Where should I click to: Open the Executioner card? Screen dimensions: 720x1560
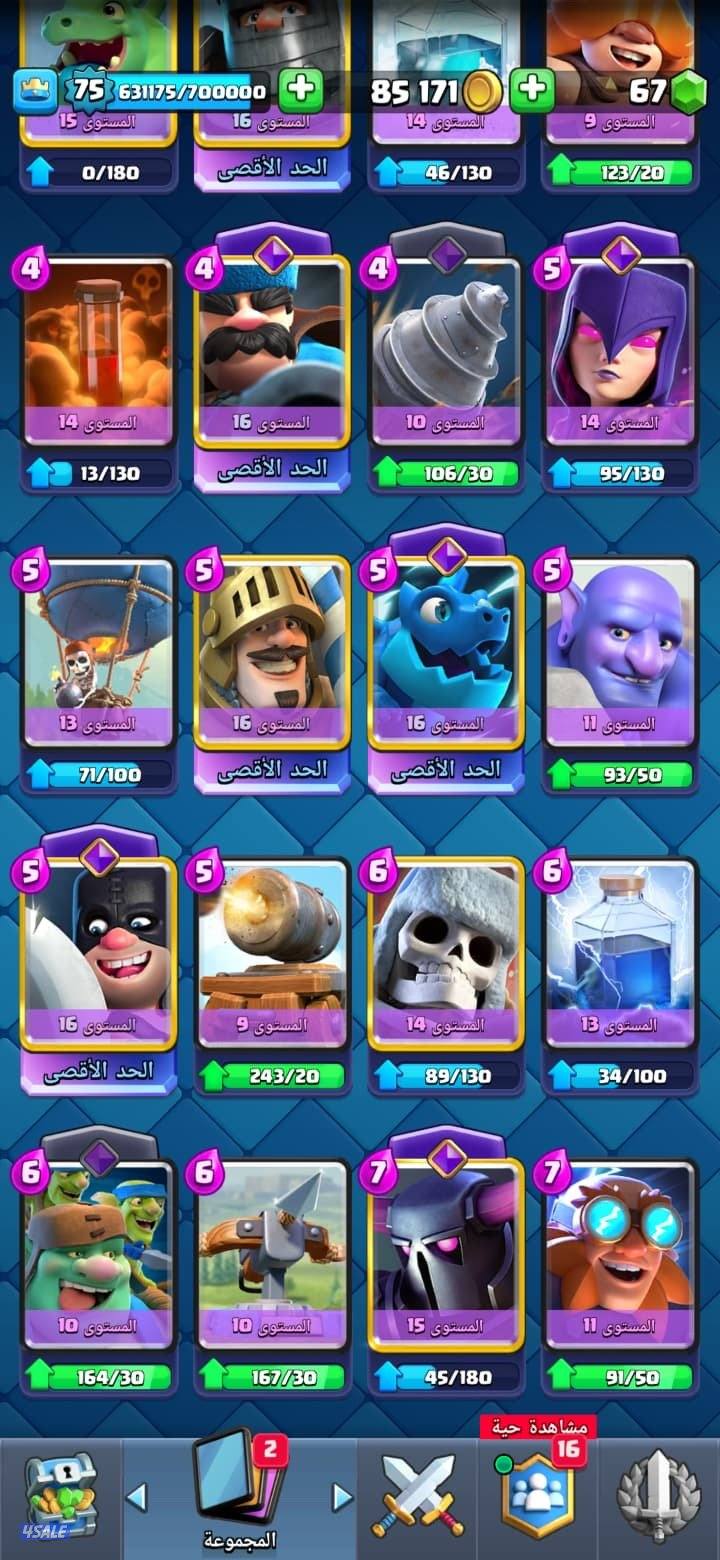click(x=98, y=952)
